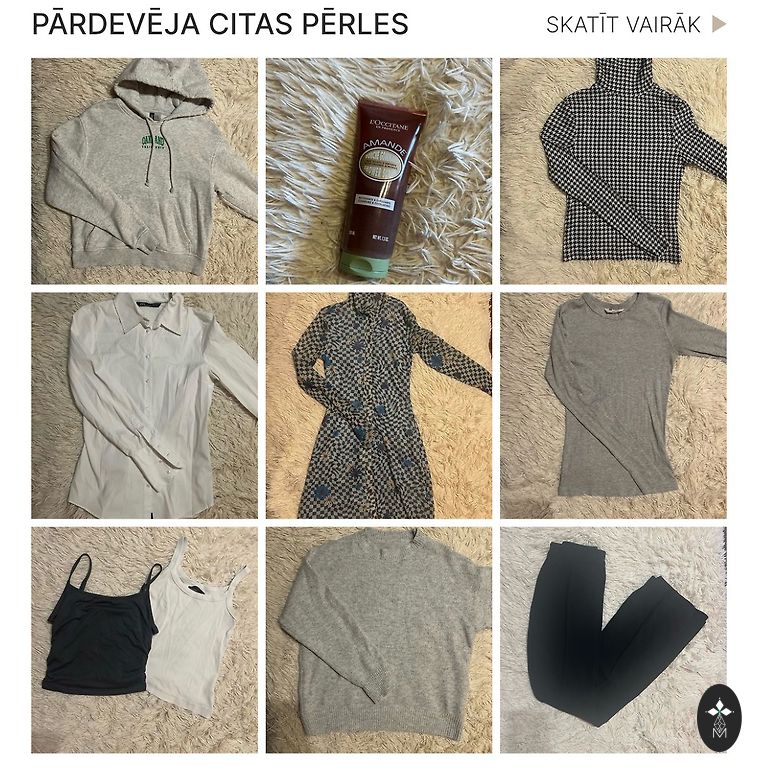View the grey long-sleeve top item
This screenshot has height=768, width=758.
613,405
